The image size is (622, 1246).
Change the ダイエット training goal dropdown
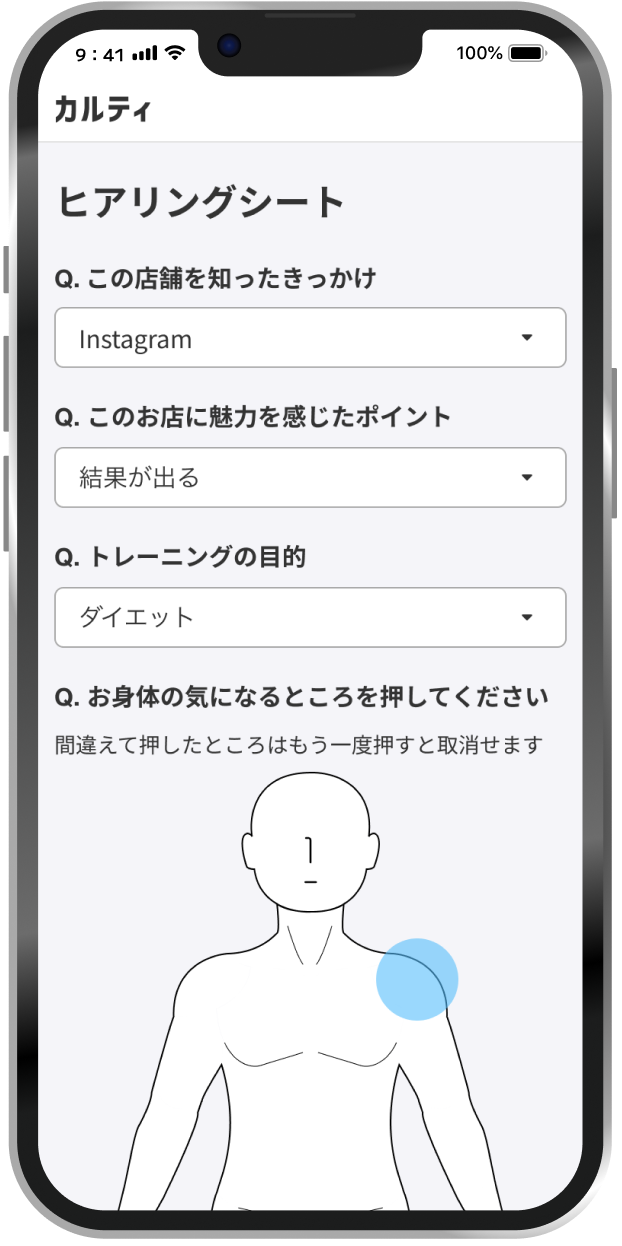pos(310,617)
